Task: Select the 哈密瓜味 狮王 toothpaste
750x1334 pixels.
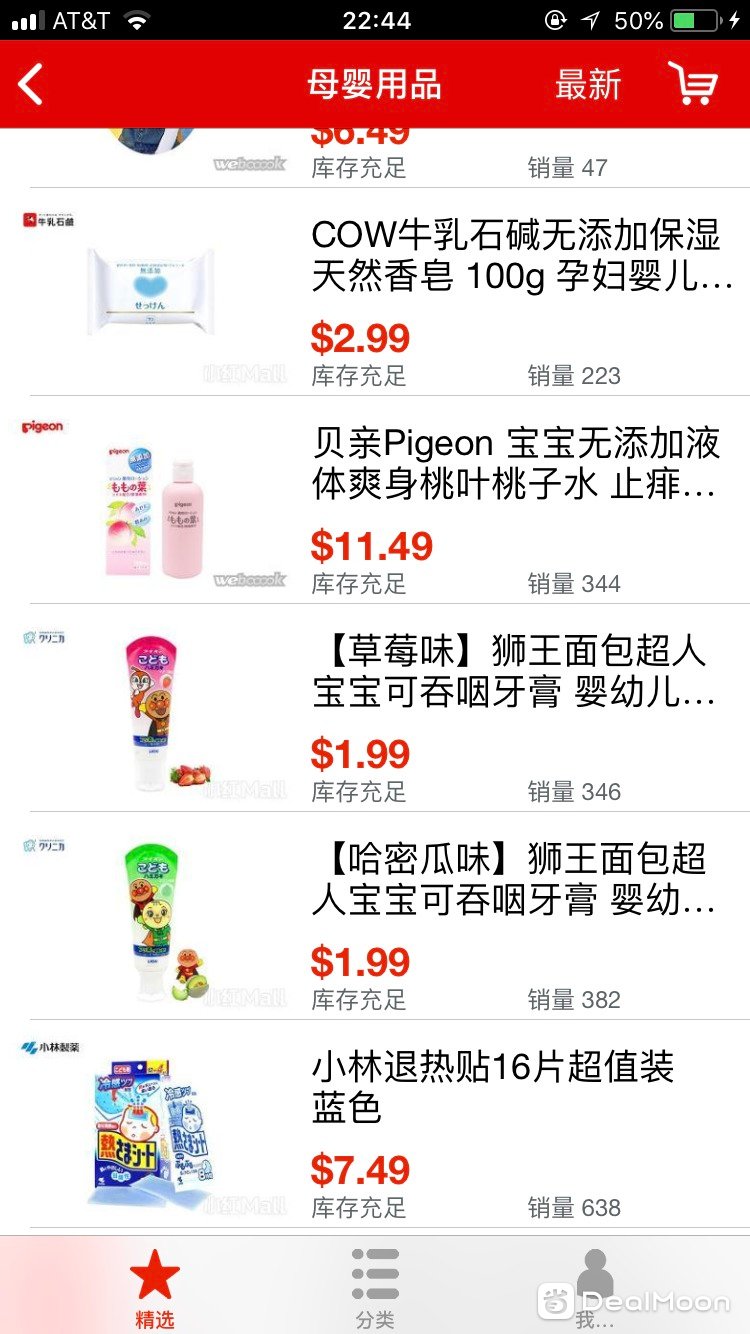Action: 516,880
